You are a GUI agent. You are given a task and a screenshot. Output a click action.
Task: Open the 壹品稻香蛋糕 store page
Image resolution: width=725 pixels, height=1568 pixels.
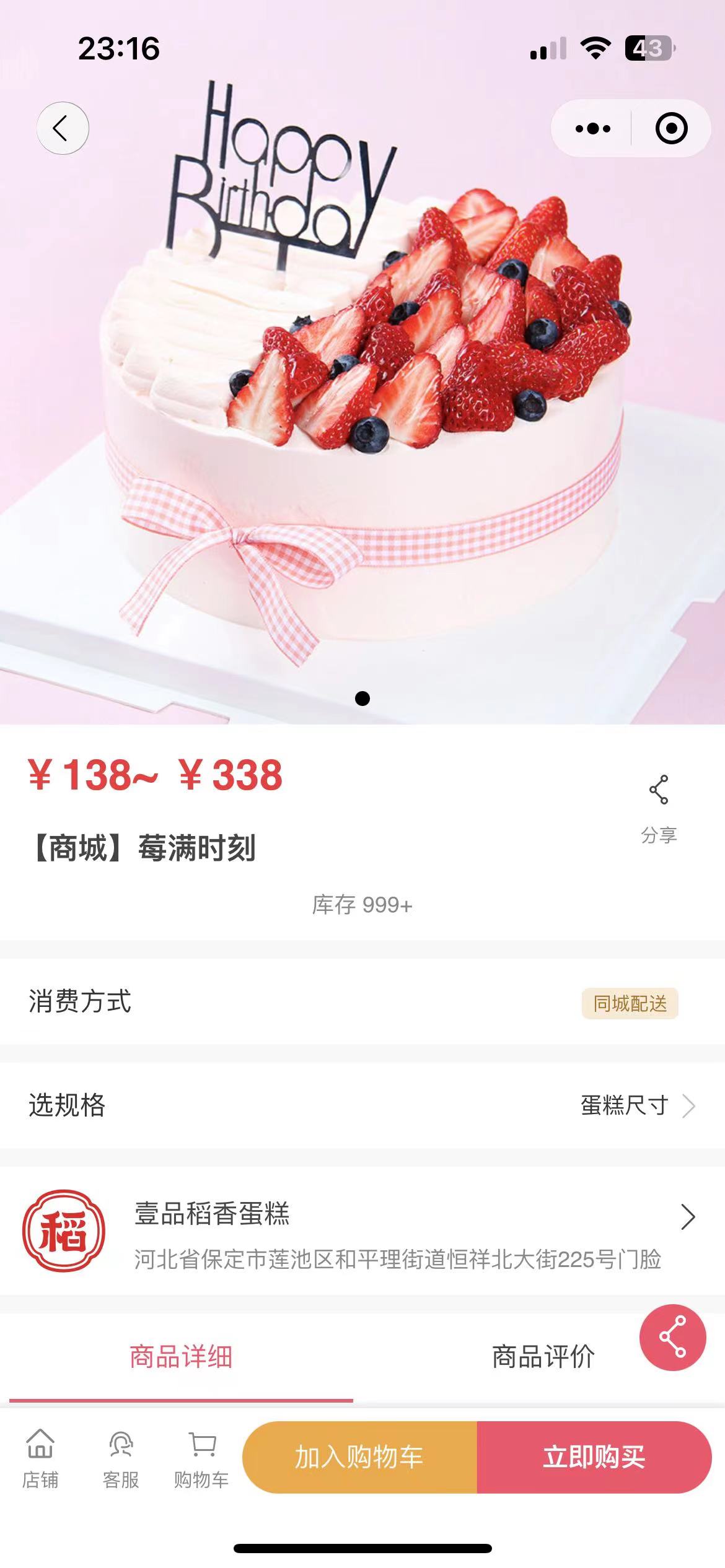[x=362, y=1230]
